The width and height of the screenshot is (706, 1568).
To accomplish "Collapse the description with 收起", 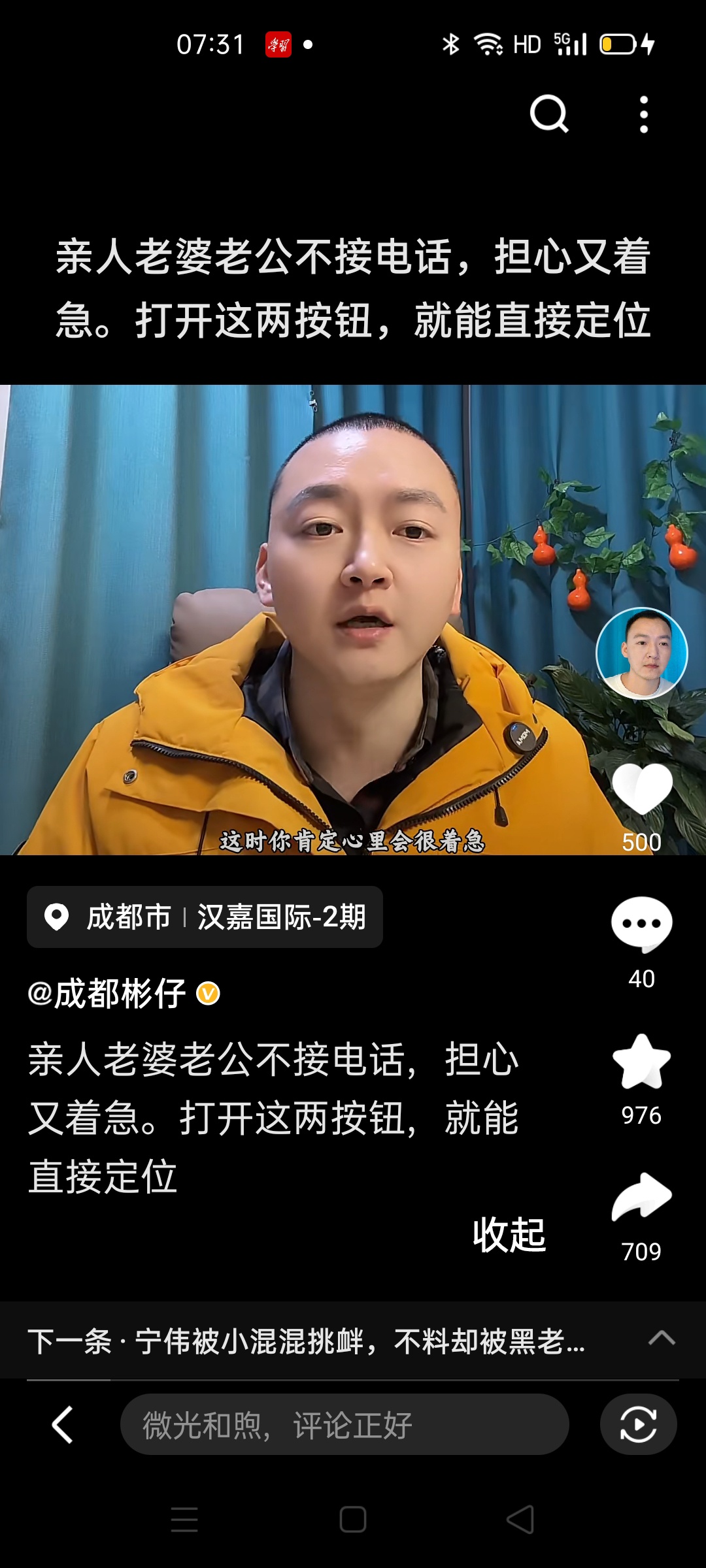I will (x=509, y=1235).
